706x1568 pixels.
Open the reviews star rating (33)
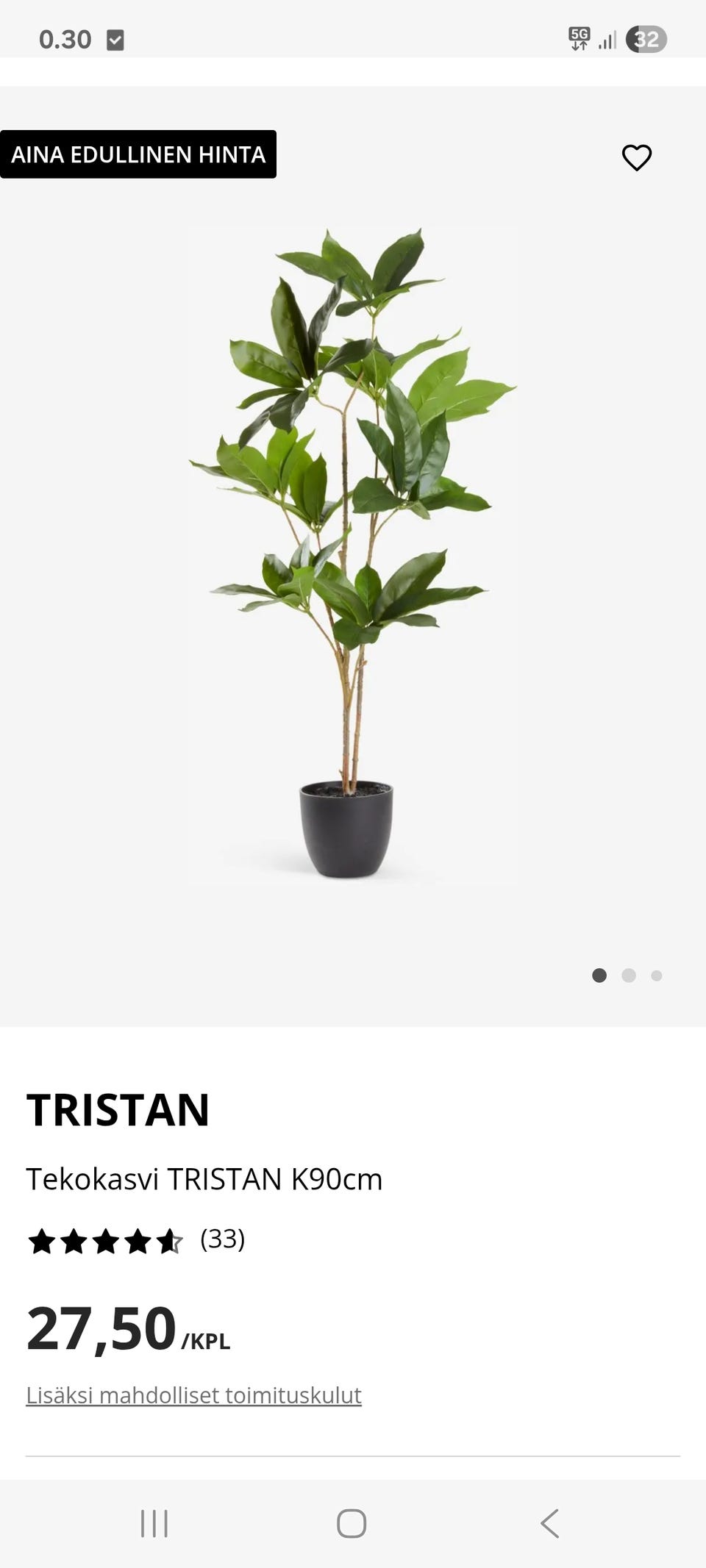[136, 1241]
